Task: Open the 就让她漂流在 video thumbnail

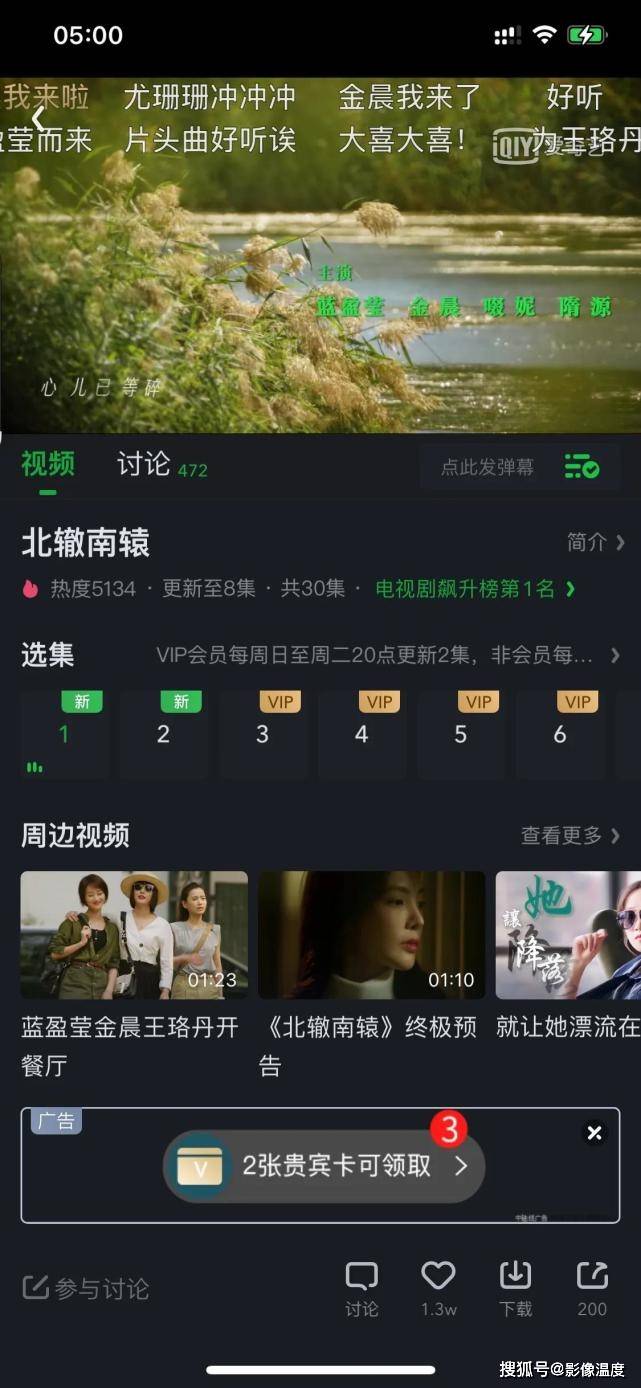Action: point(568,934)
